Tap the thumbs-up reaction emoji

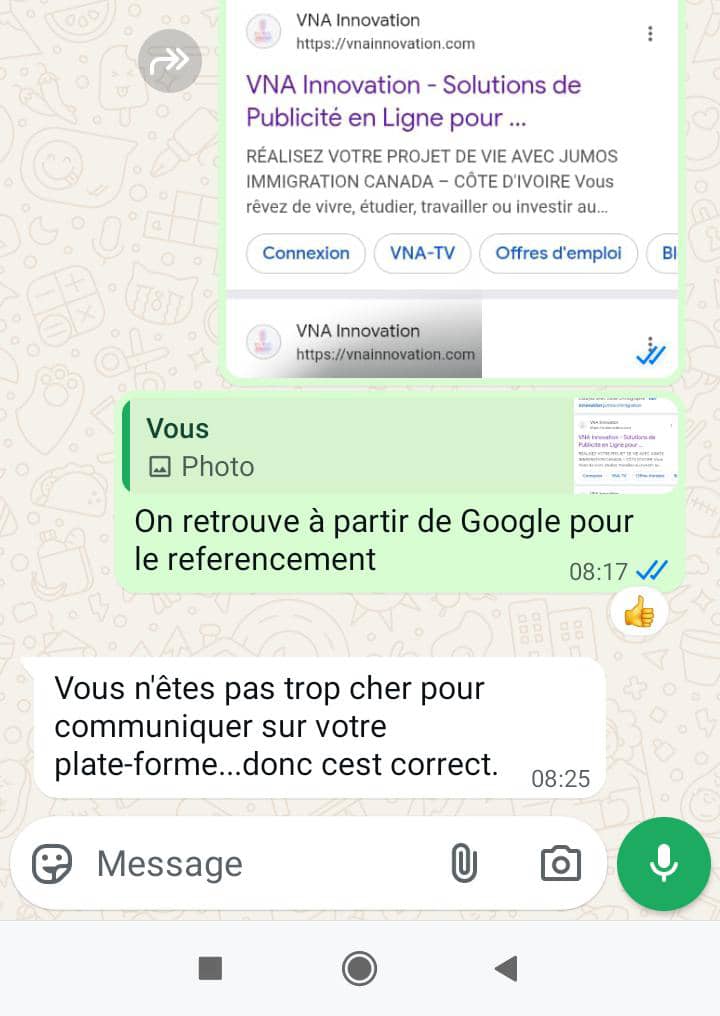(x=638, y=612)
